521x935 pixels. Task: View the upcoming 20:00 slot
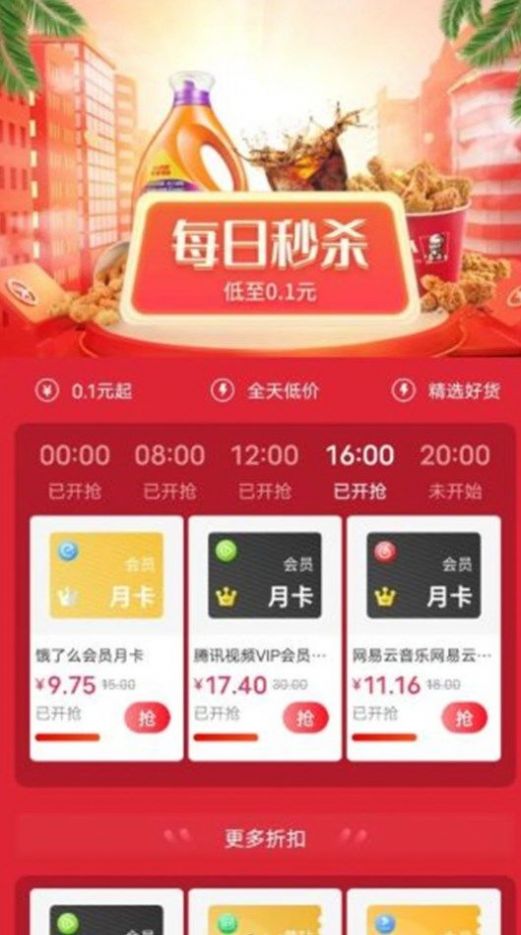click(455, 471)
